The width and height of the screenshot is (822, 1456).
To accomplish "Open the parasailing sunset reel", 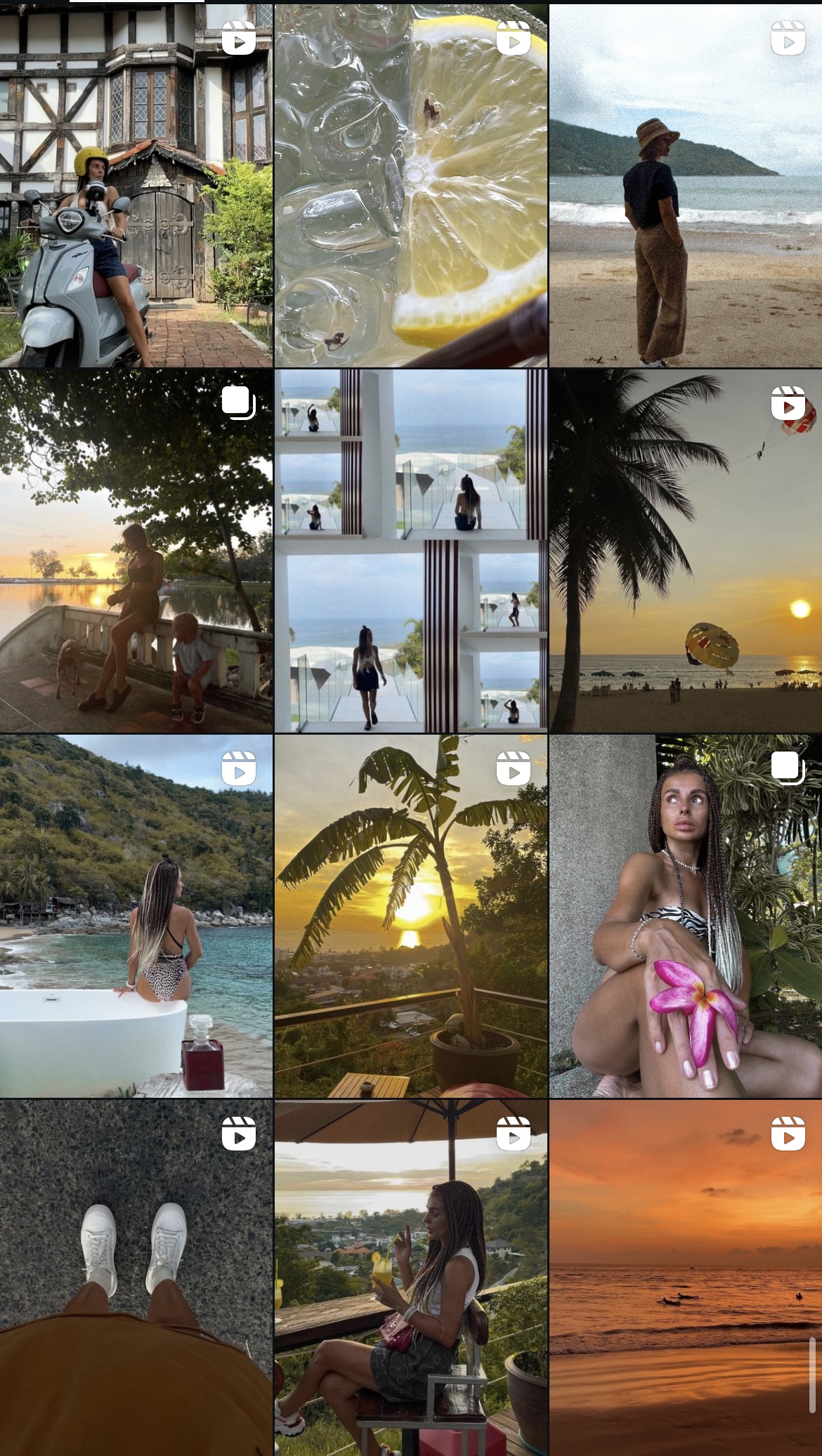I will tap(685, 551).
